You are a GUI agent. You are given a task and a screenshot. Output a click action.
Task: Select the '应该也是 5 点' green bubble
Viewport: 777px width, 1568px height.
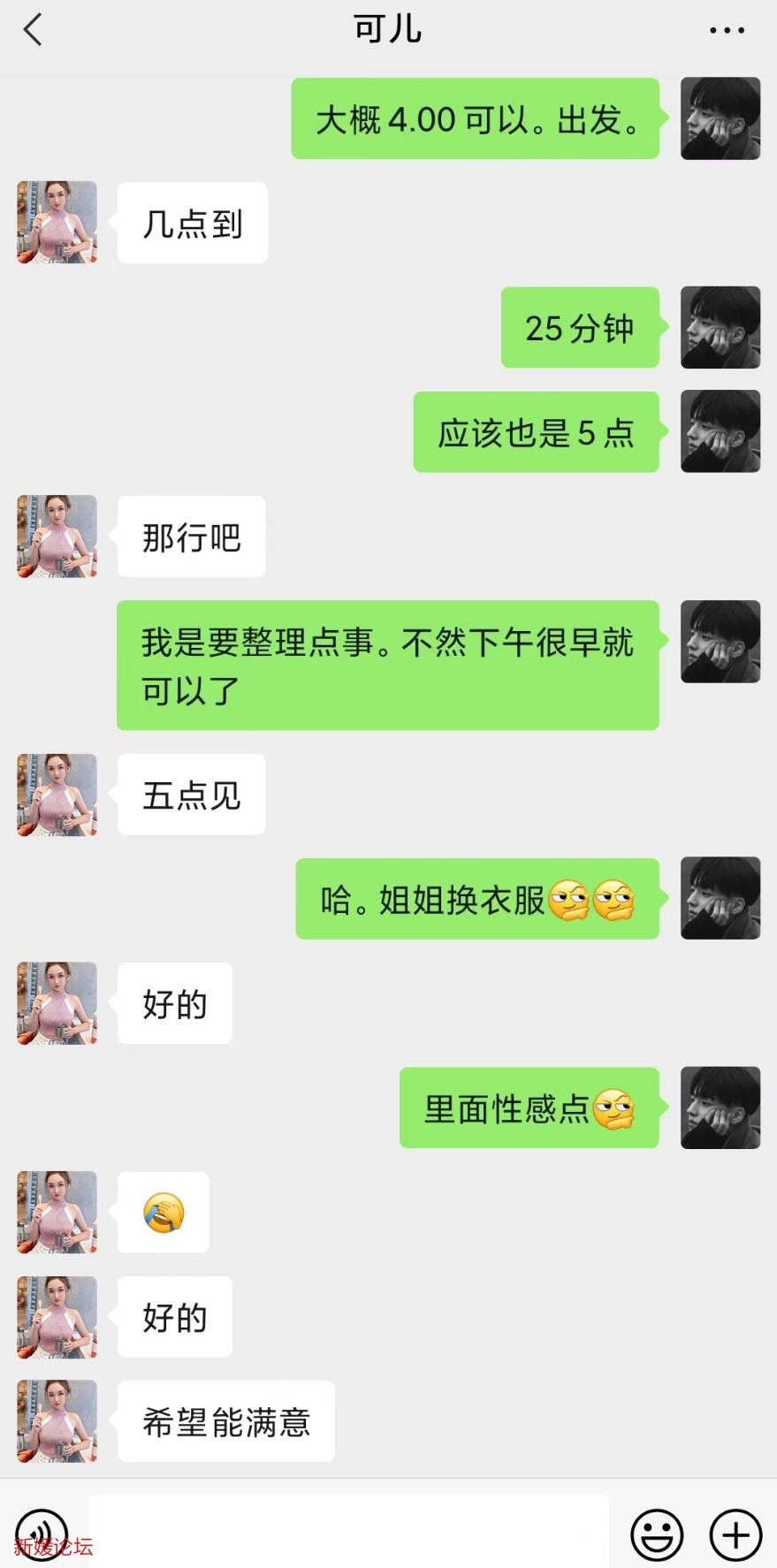click(x=536, y=432)
